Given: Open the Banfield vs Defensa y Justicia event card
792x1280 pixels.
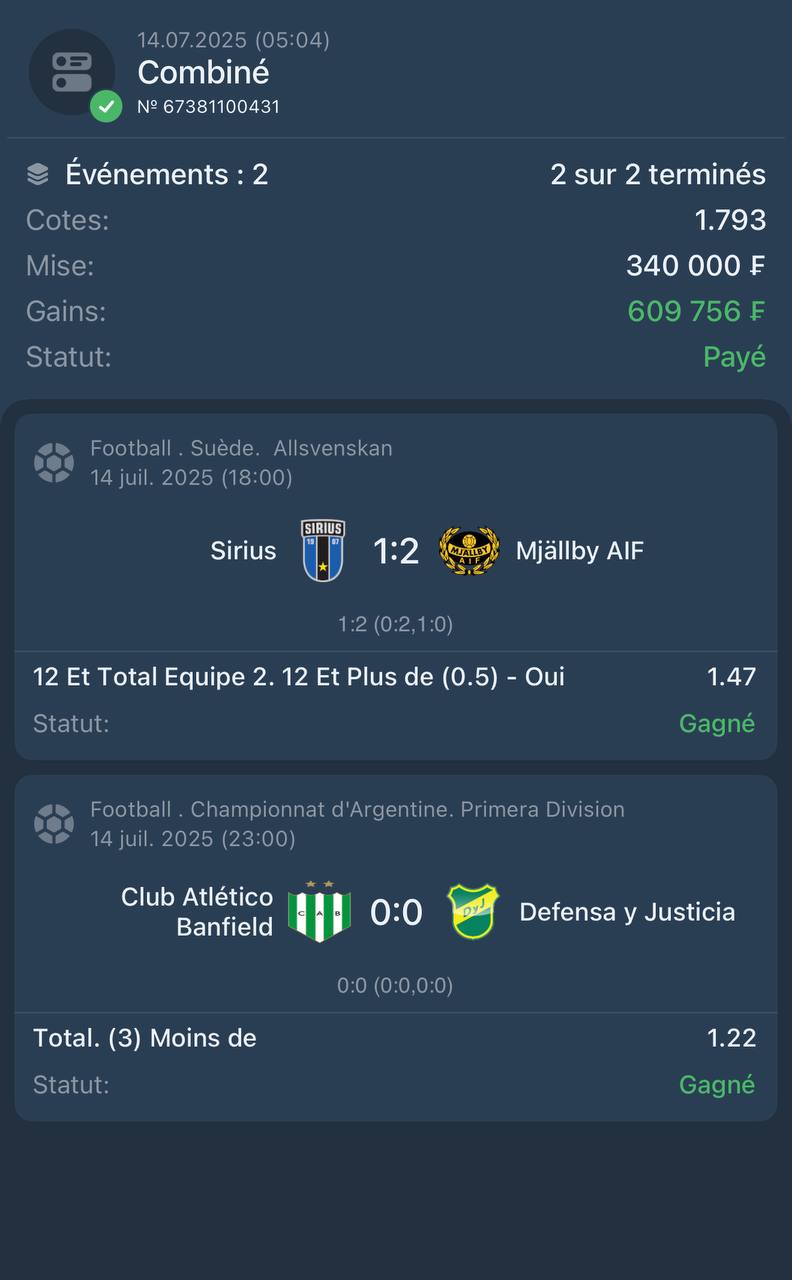Looking at the screenshot, I should 396,948.
